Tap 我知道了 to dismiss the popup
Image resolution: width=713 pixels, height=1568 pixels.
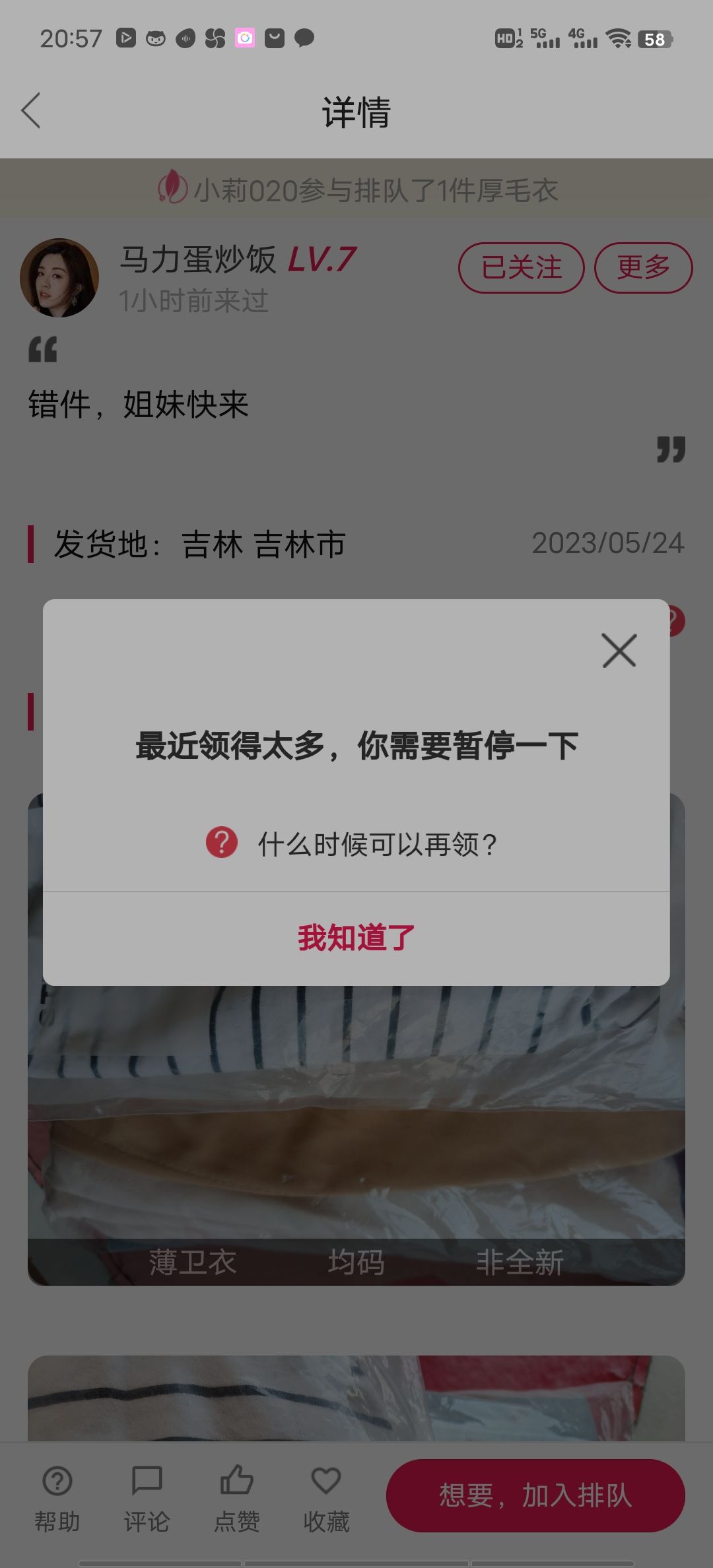pyautogui.click(x=356, y=938)
